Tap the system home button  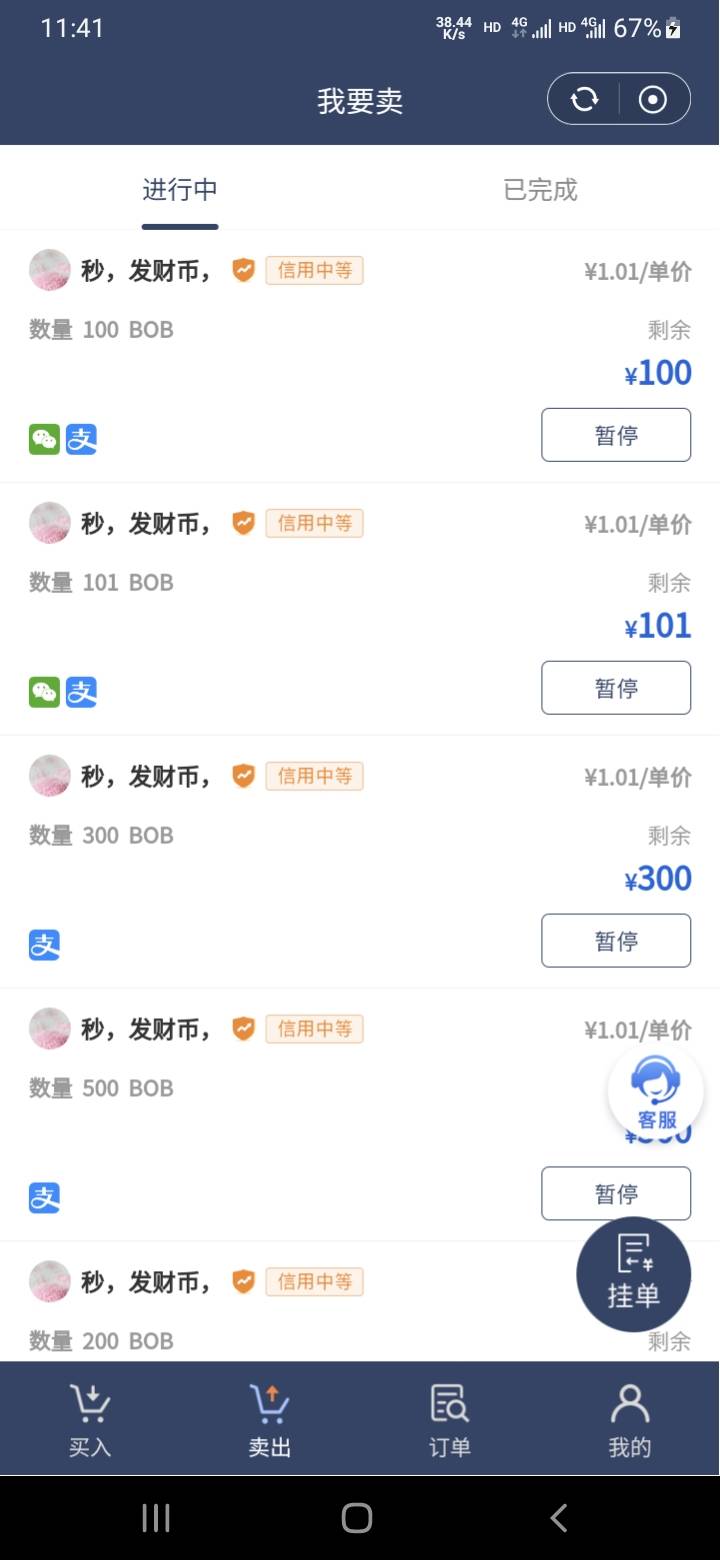click(x=357, y=1518)
